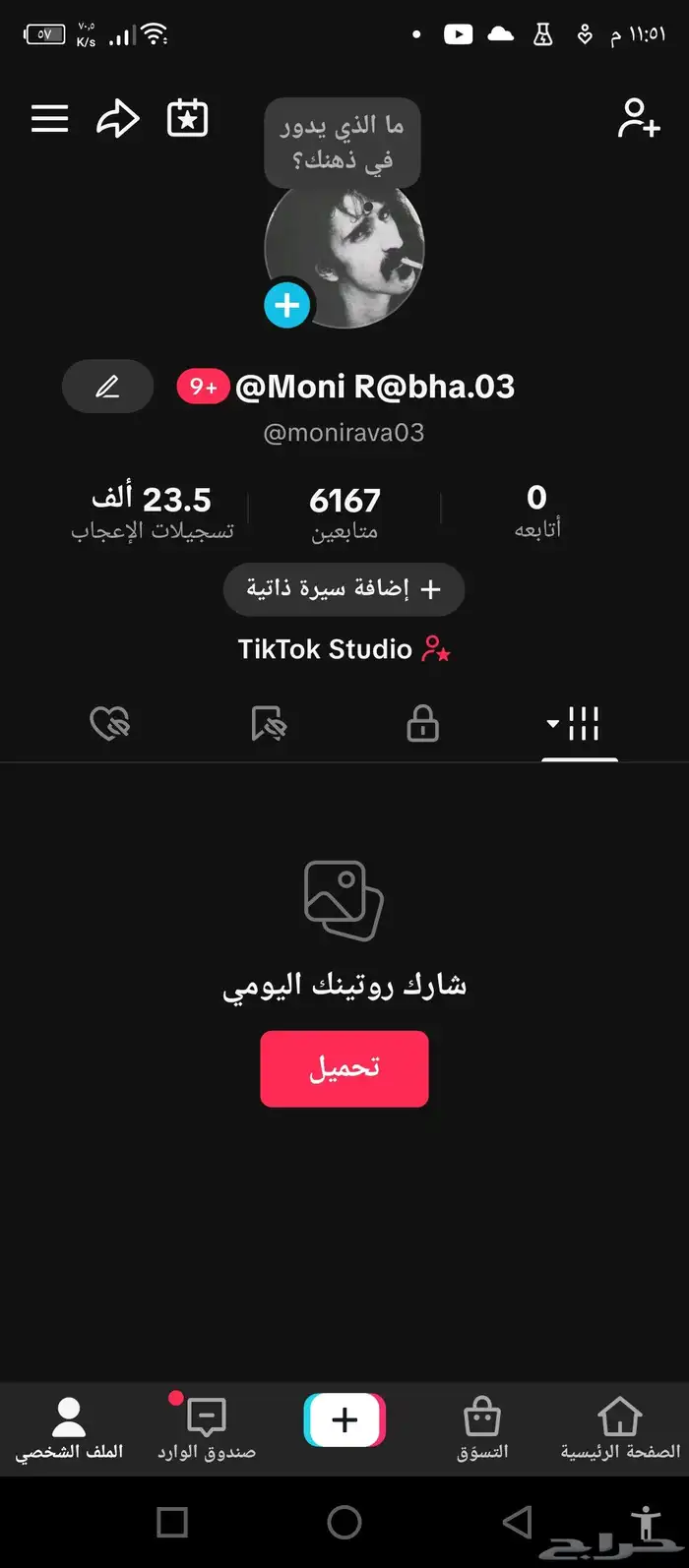Tap the blue plus on avatar
The width and height of the screenshot is (689, 1568).
point(287,305)
